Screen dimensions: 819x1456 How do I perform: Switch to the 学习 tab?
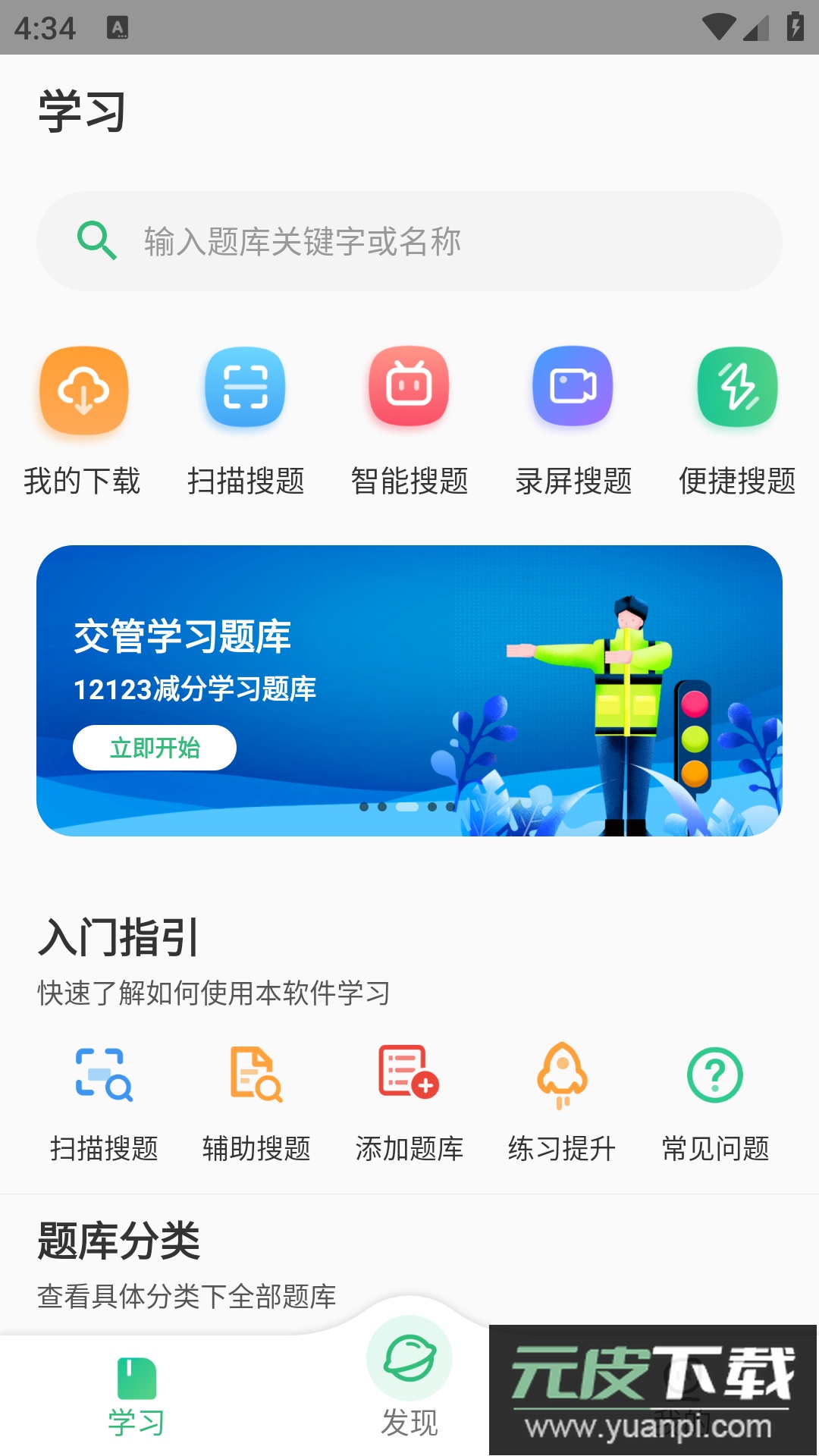click(136, 1397)
